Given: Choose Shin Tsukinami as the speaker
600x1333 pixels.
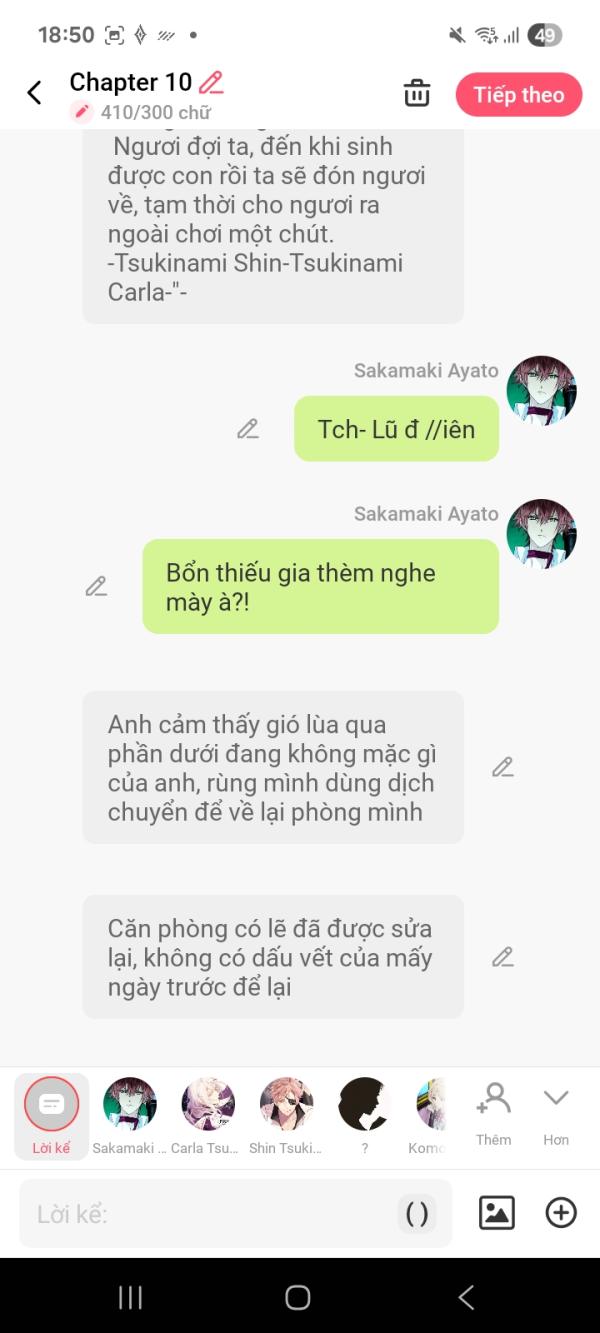Looking at the screenshot, I should tap(286, 1114).
